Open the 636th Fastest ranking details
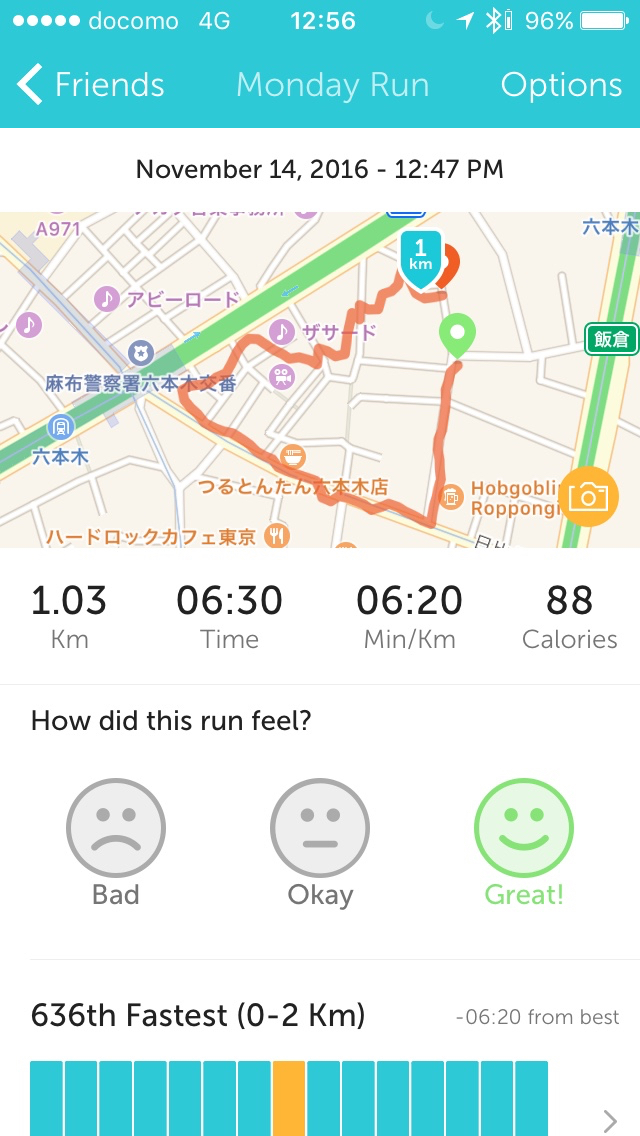 coord(610,1120)
